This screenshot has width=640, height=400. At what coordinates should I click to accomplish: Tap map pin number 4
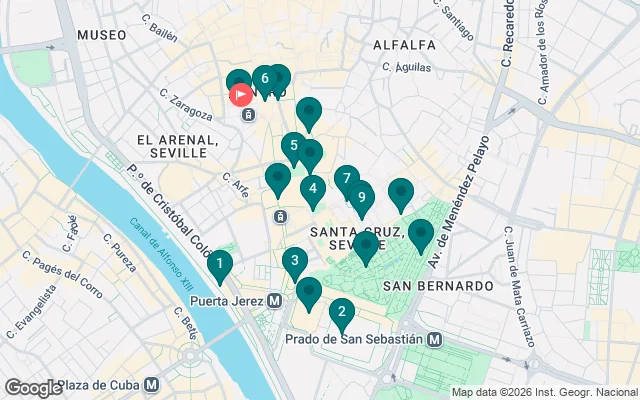click(313, 188)
